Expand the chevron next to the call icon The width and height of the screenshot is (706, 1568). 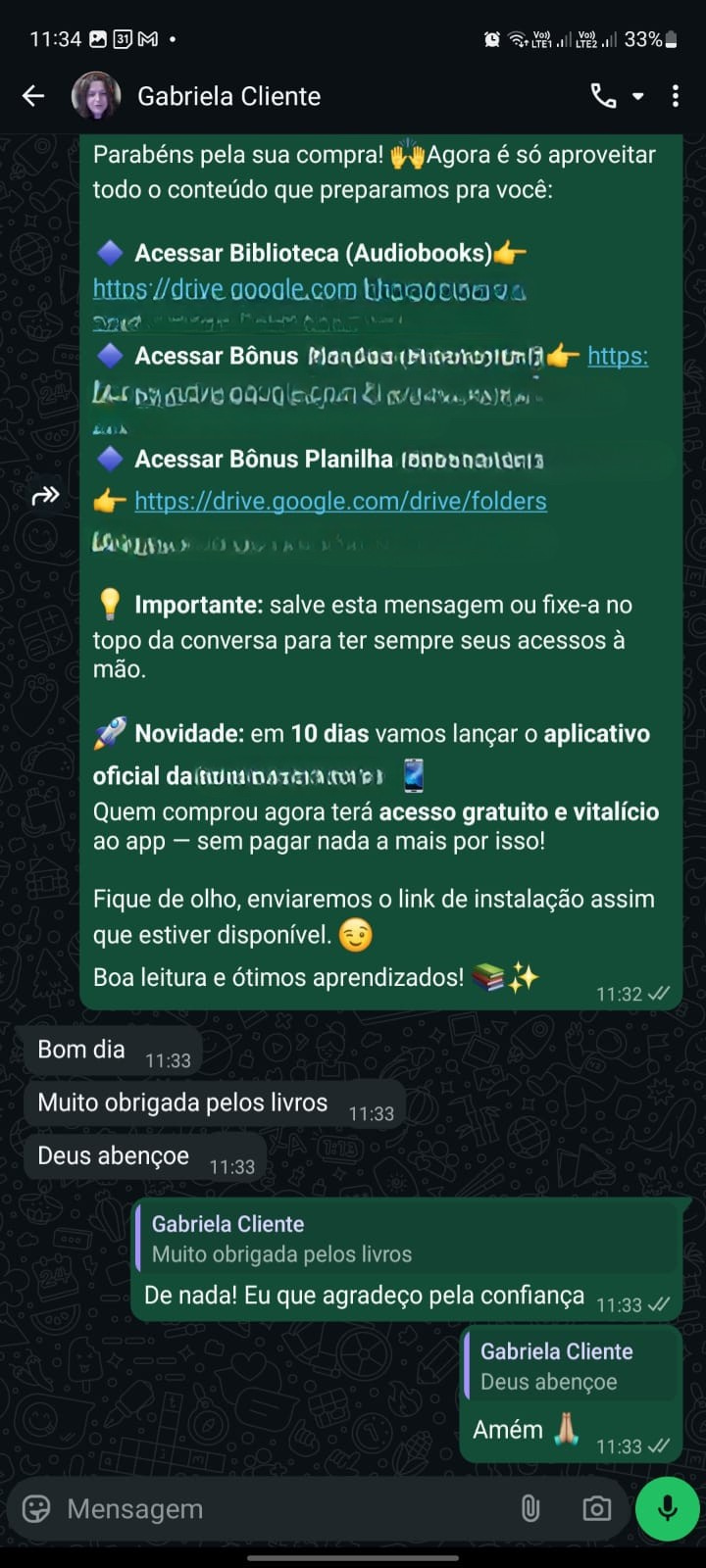(x=638, y=95)
